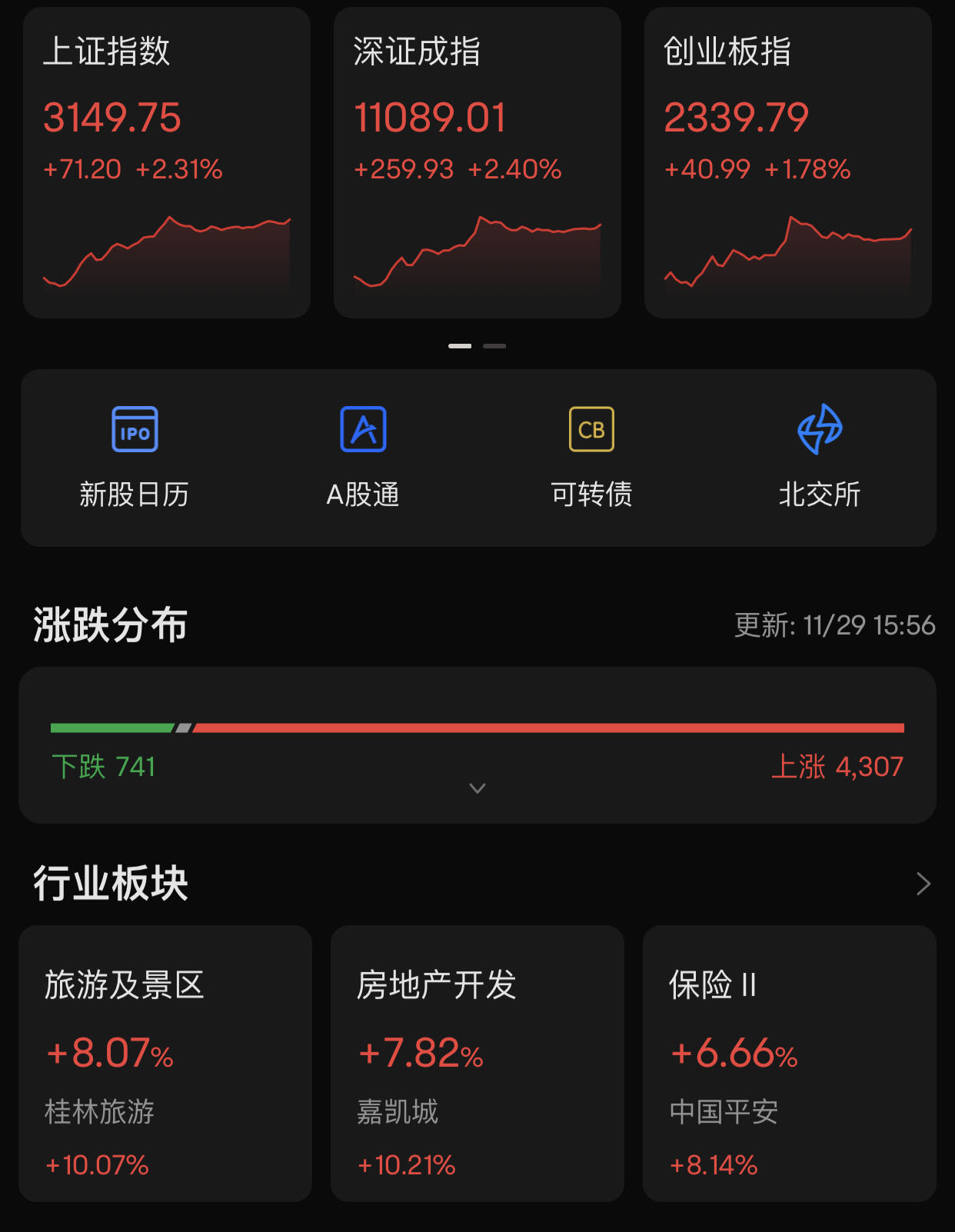Open the 创业板指 index card
Viewport: 955px width, 1232px height.
pos(787,163)
